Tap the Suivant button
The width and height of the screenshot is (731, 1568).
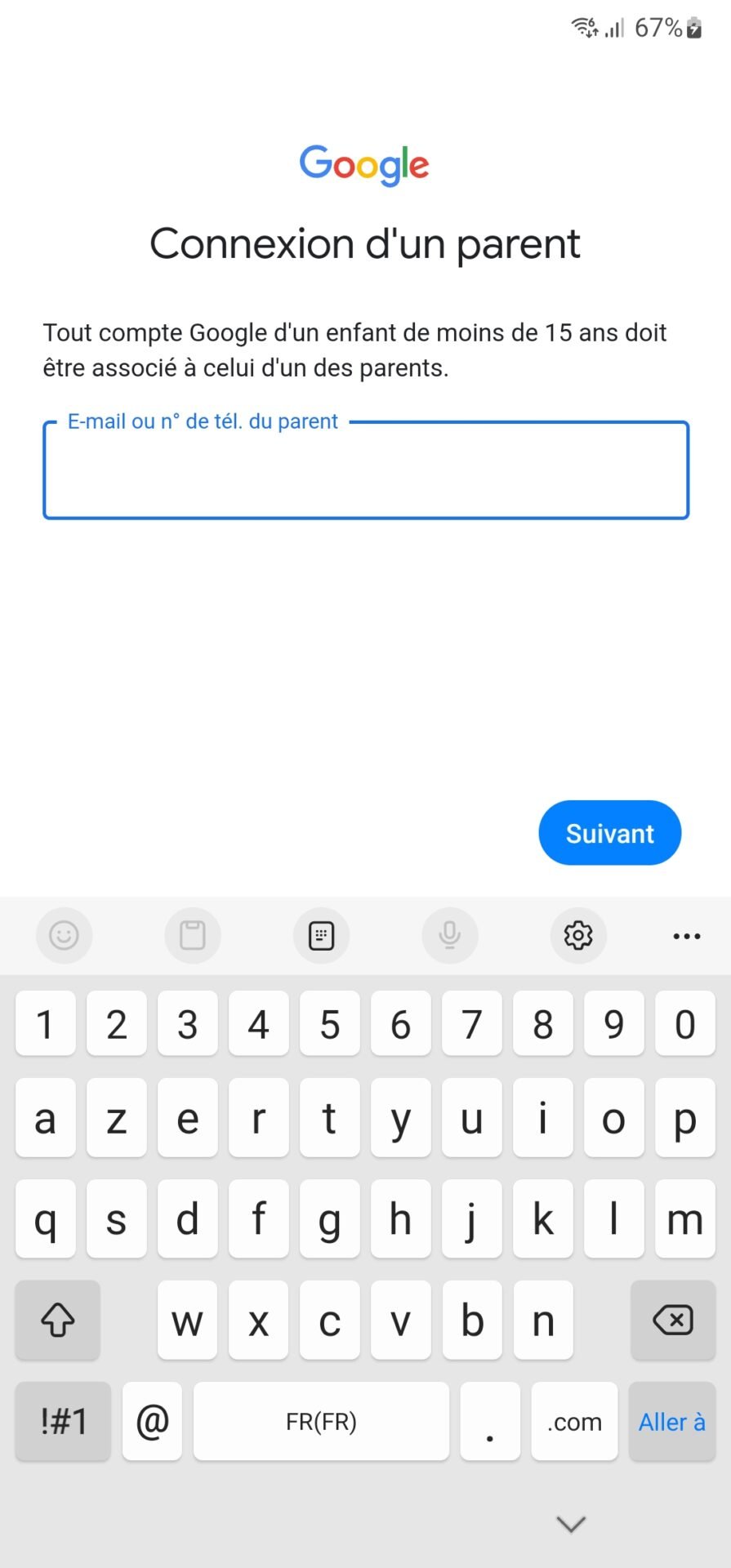609,833
